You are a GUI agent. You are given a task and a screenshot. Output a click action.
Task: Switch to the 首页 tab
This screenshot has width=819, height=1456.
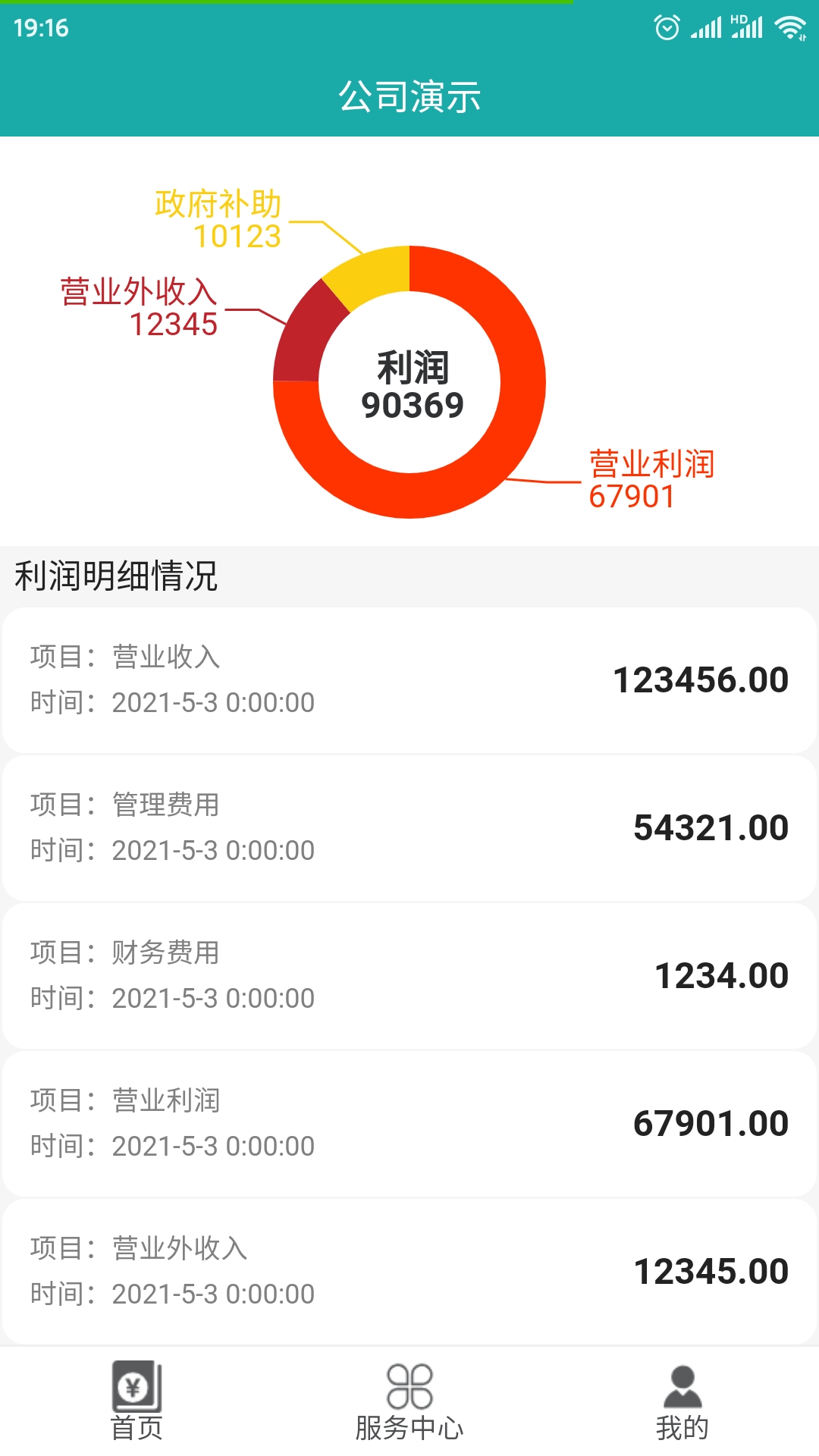[x=136, y=1401]
